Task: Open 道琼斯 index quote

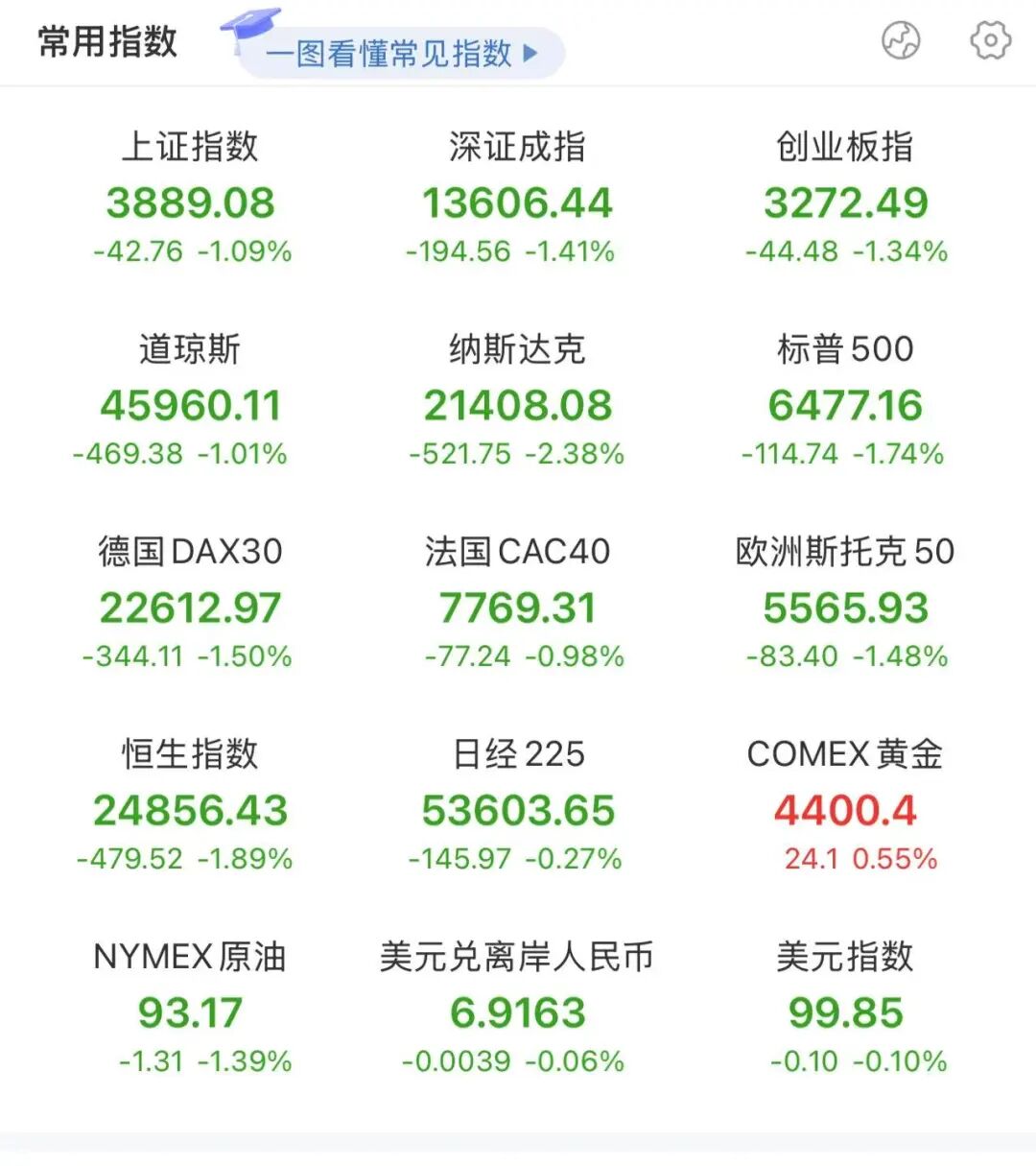Action: 191,403
